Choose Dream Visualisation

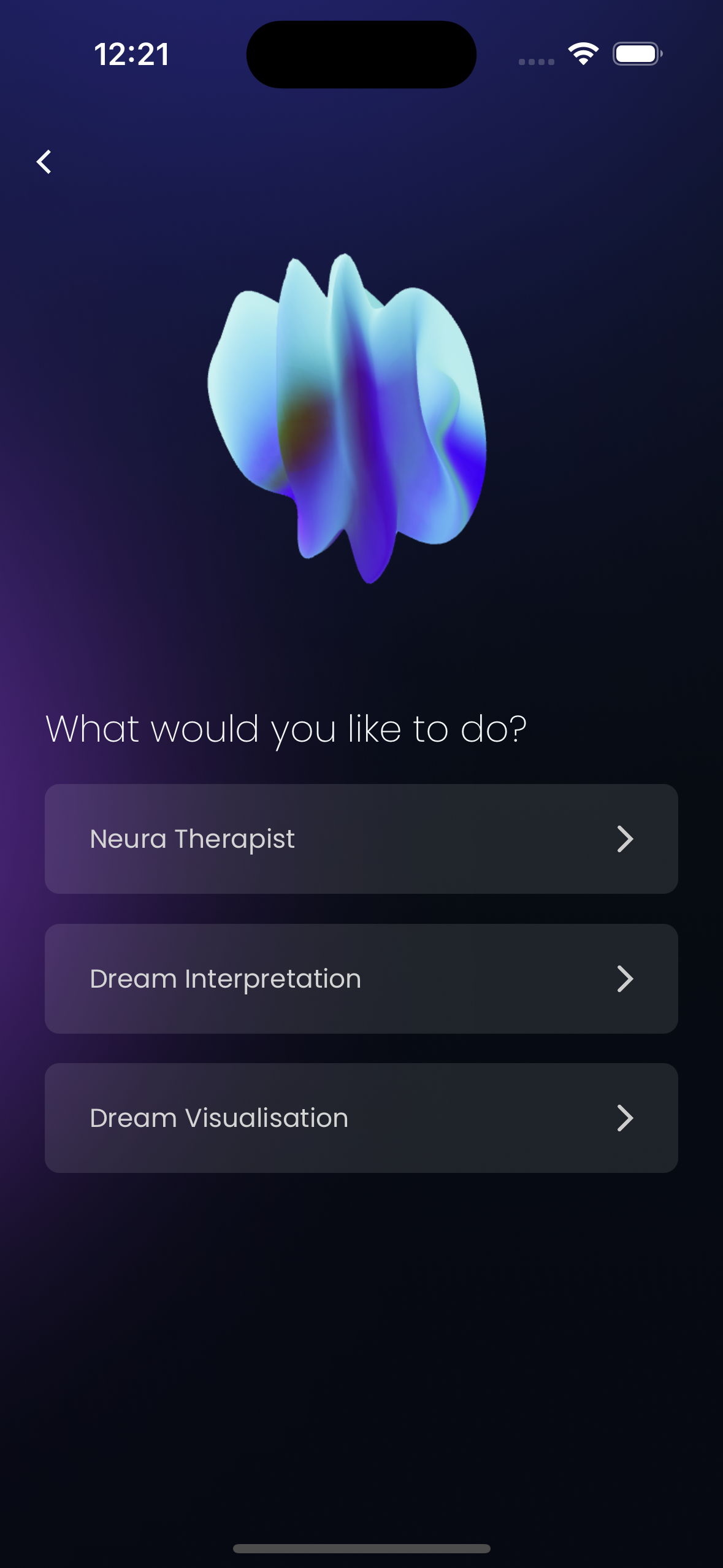pos(361,1118)
